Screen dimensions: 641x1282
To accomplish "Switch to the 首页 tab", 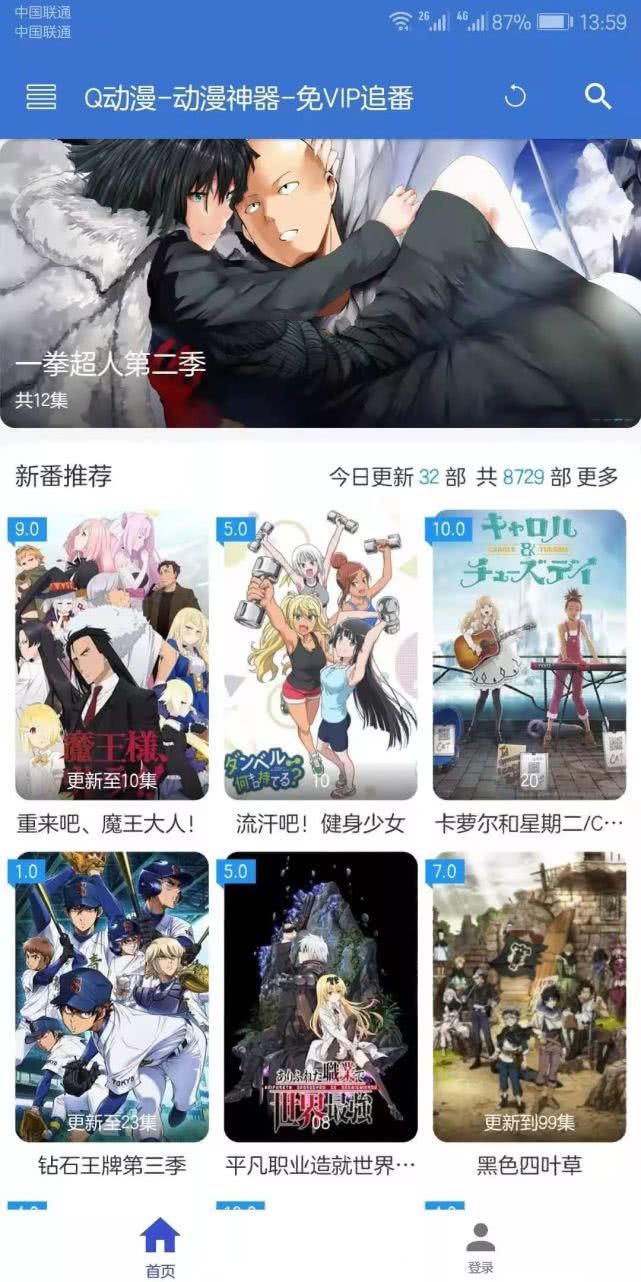I will point(160,1248).
